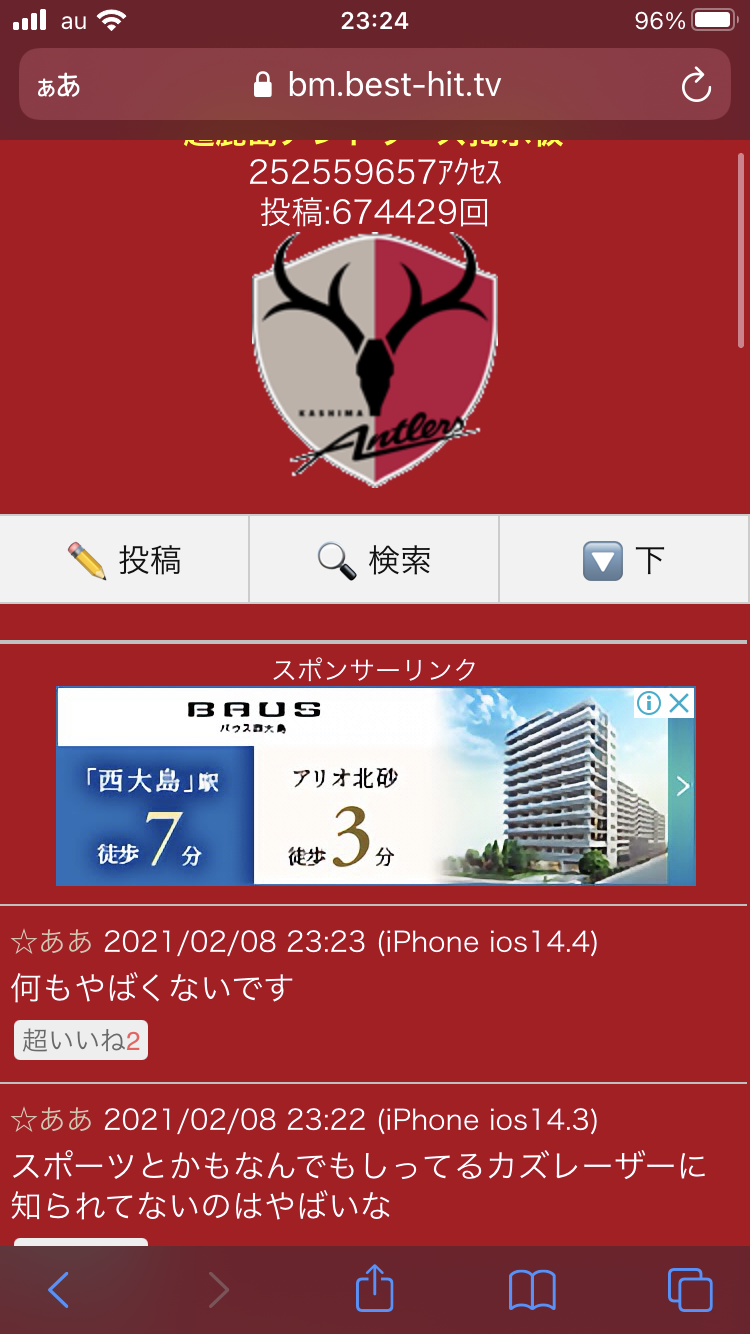750x1334 pixels.
Task: Close the BAUS advertisement
Action: click(680, 703)
